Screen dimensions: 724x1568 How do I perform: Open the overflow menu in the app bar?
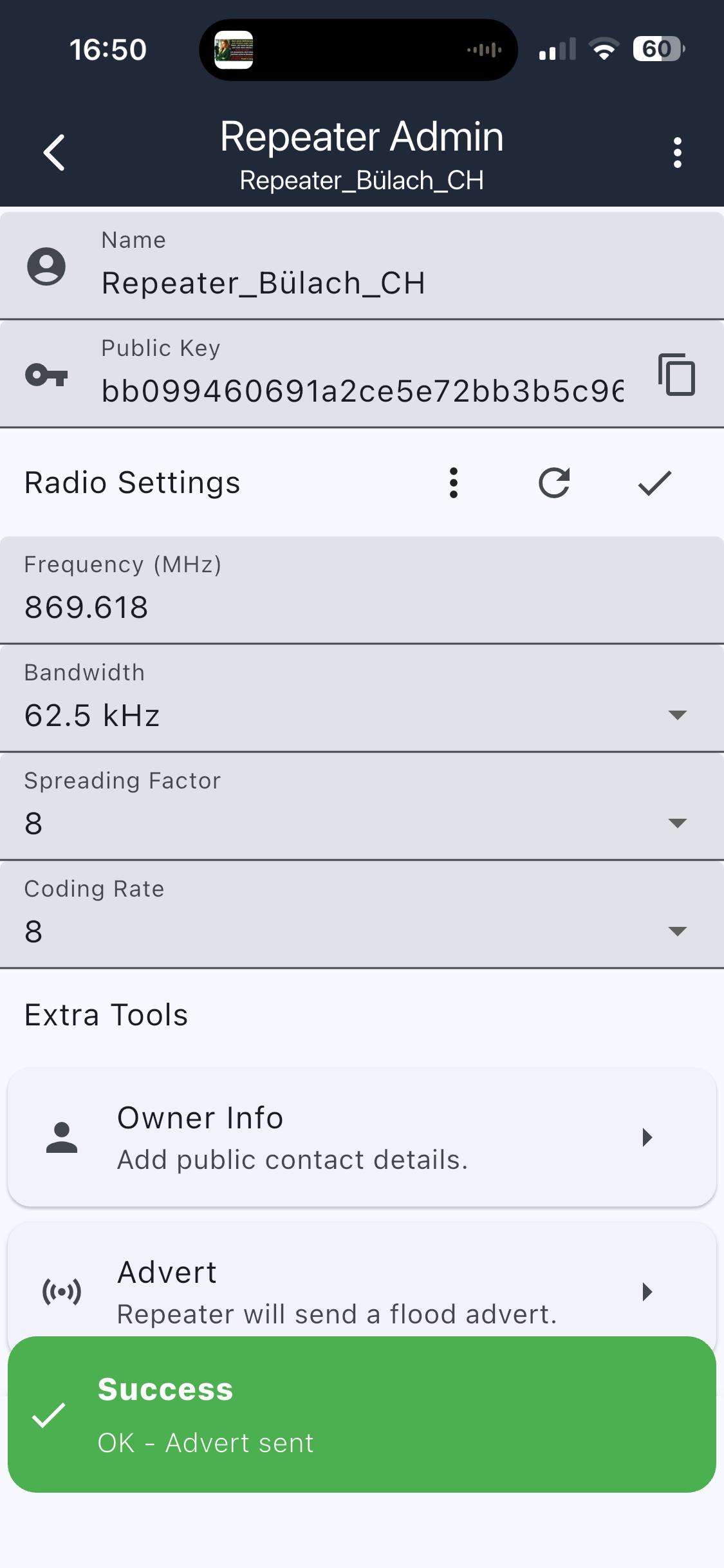[x=677, y=153]
